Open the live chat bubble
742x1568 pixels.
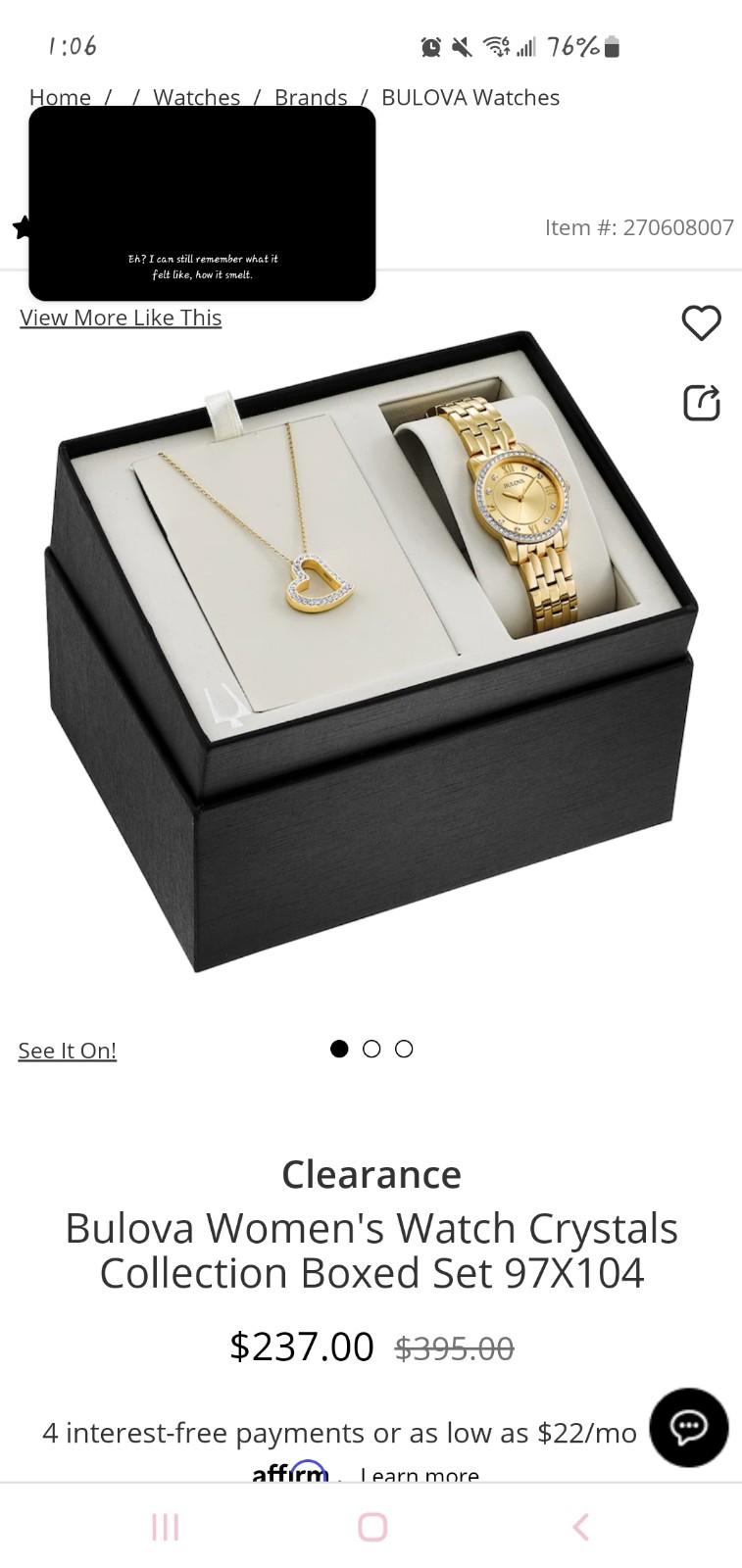click(689, 1427)
